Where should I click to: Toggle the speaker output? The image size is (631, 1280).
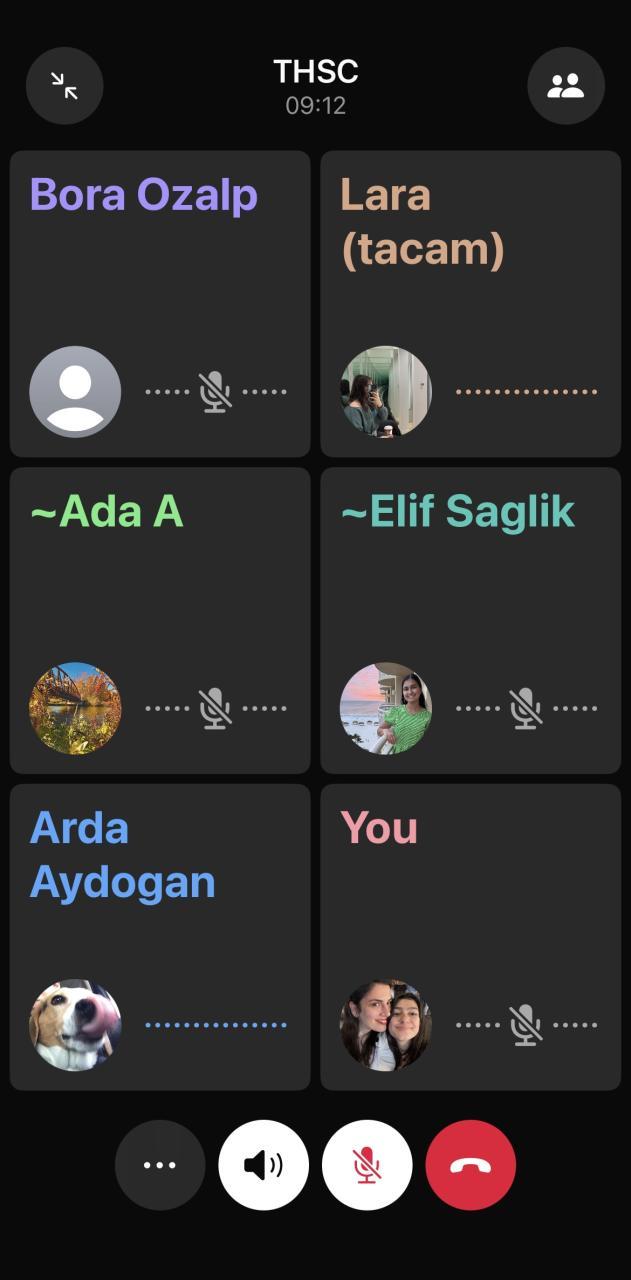coord(263,1165)
